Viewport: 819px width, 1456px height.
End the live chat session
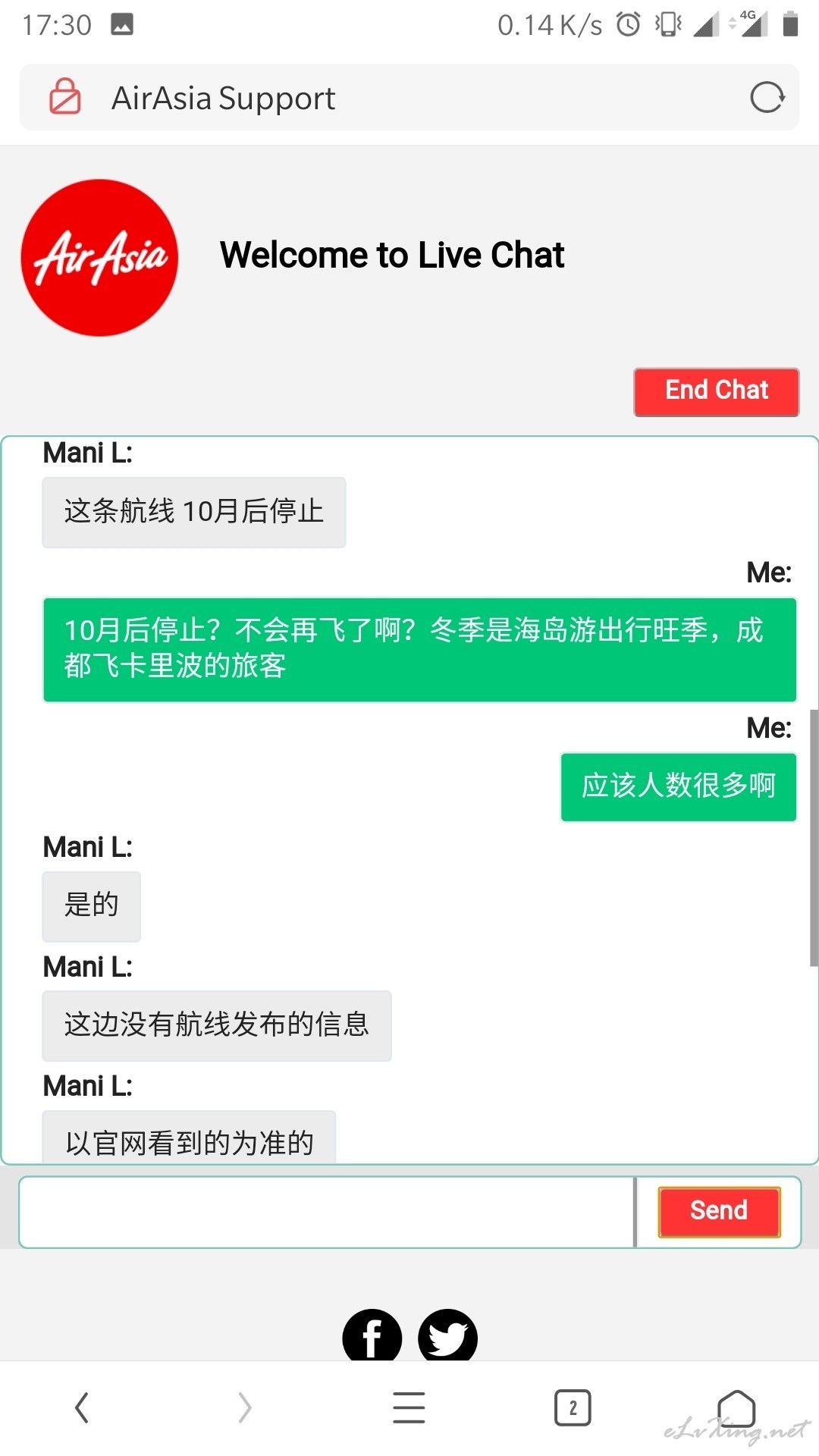(x=717, y=392)
